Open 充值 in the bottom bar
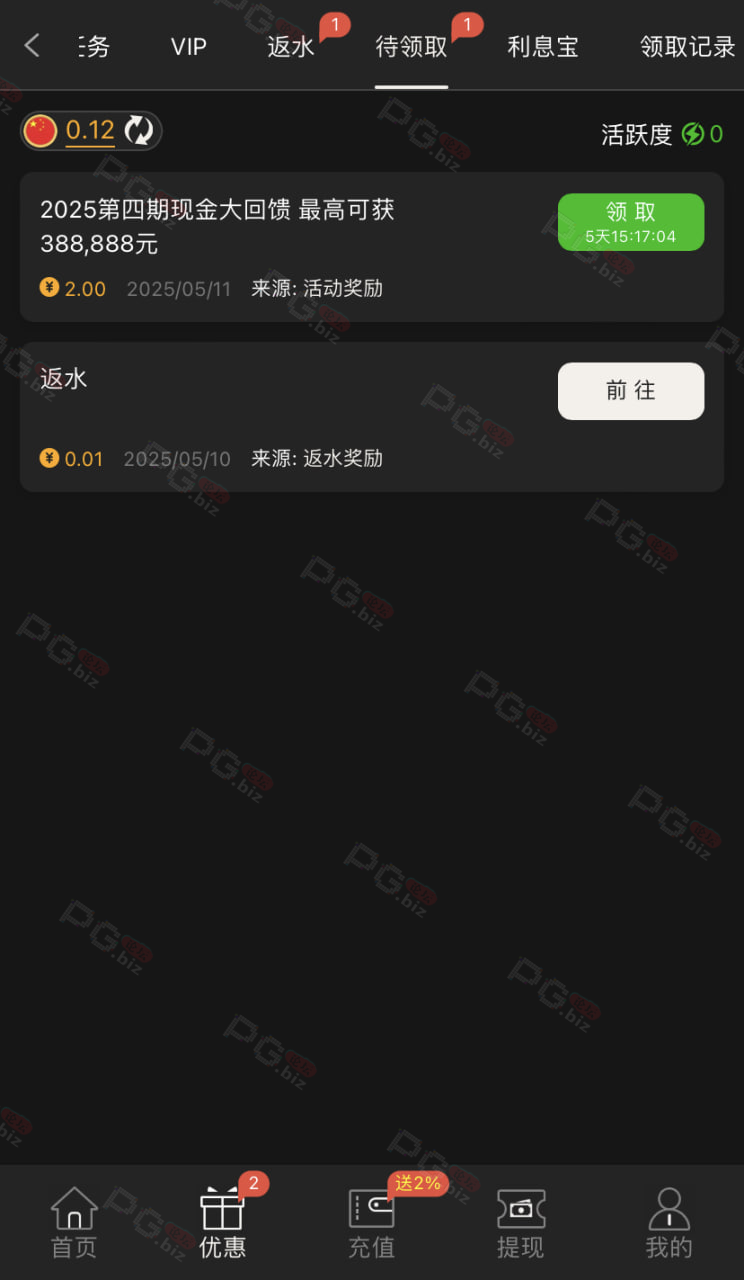The height and width of the screenshot is (1280, 744). (x=372, y=1222)
